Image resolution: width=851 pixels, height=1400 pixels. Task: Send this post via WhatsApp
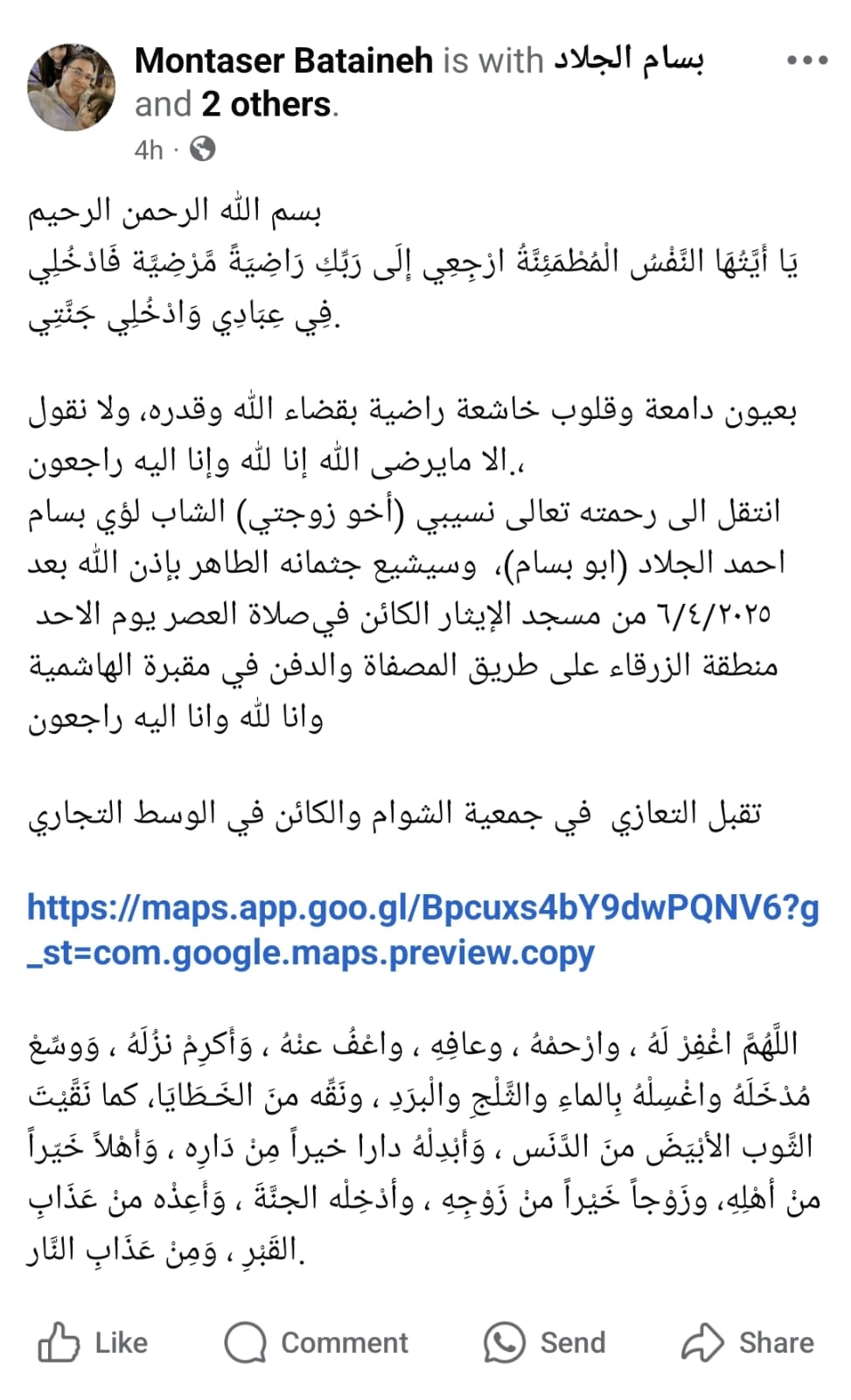pos(544,1342)
